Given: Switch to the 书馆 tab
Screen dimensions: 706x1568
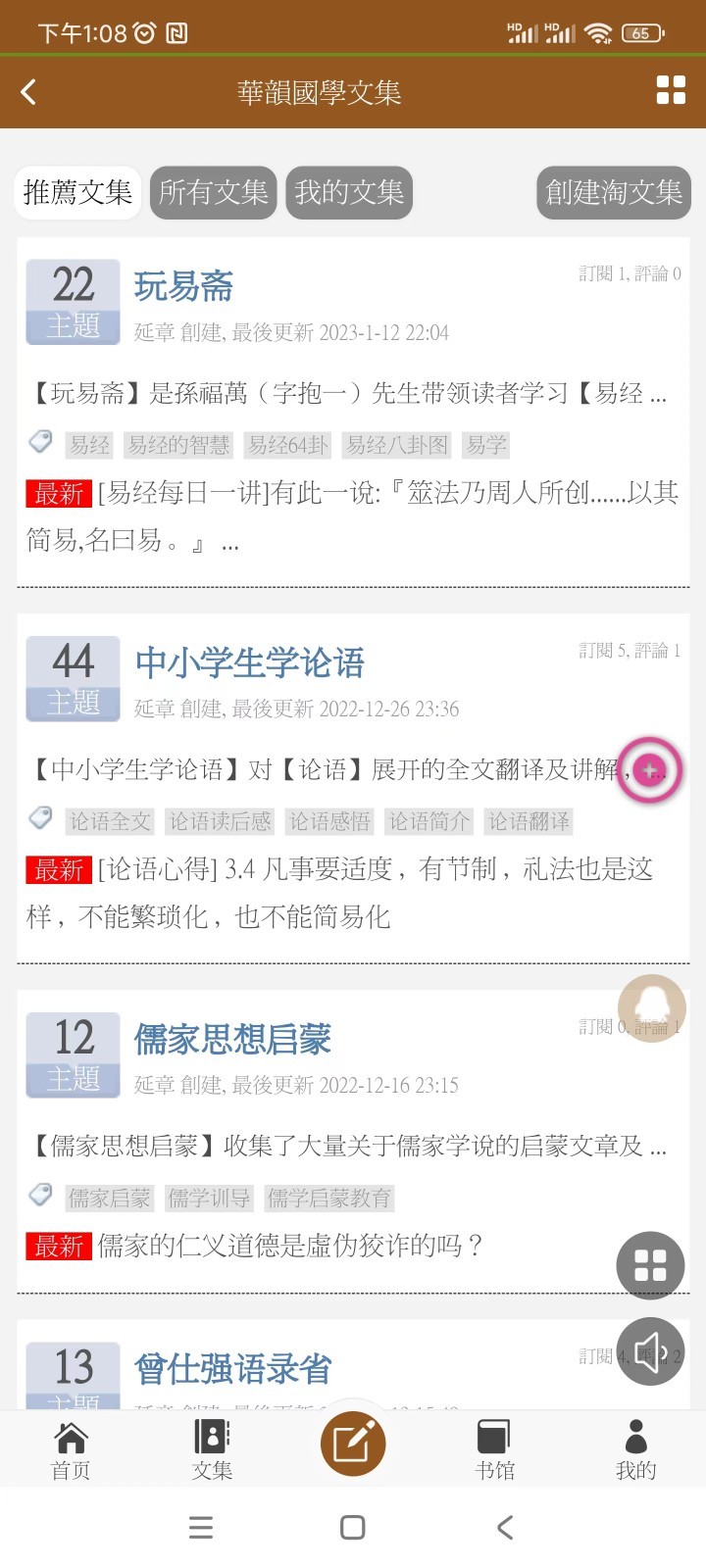Looking at the screenshot, I should click(x=494, y=1449).
